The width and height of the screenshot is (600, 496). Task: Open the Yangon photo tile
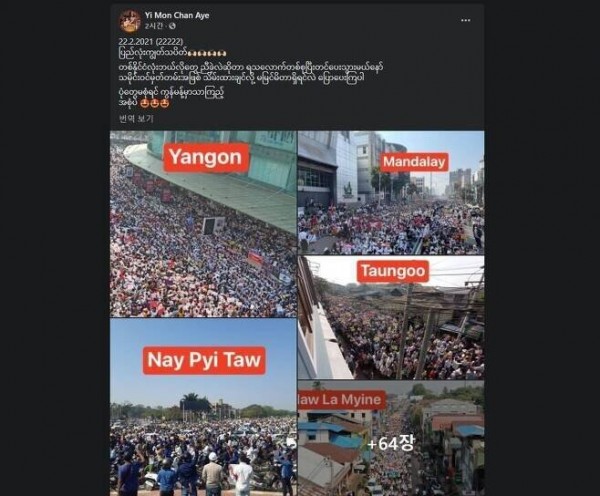coord(203,223)
